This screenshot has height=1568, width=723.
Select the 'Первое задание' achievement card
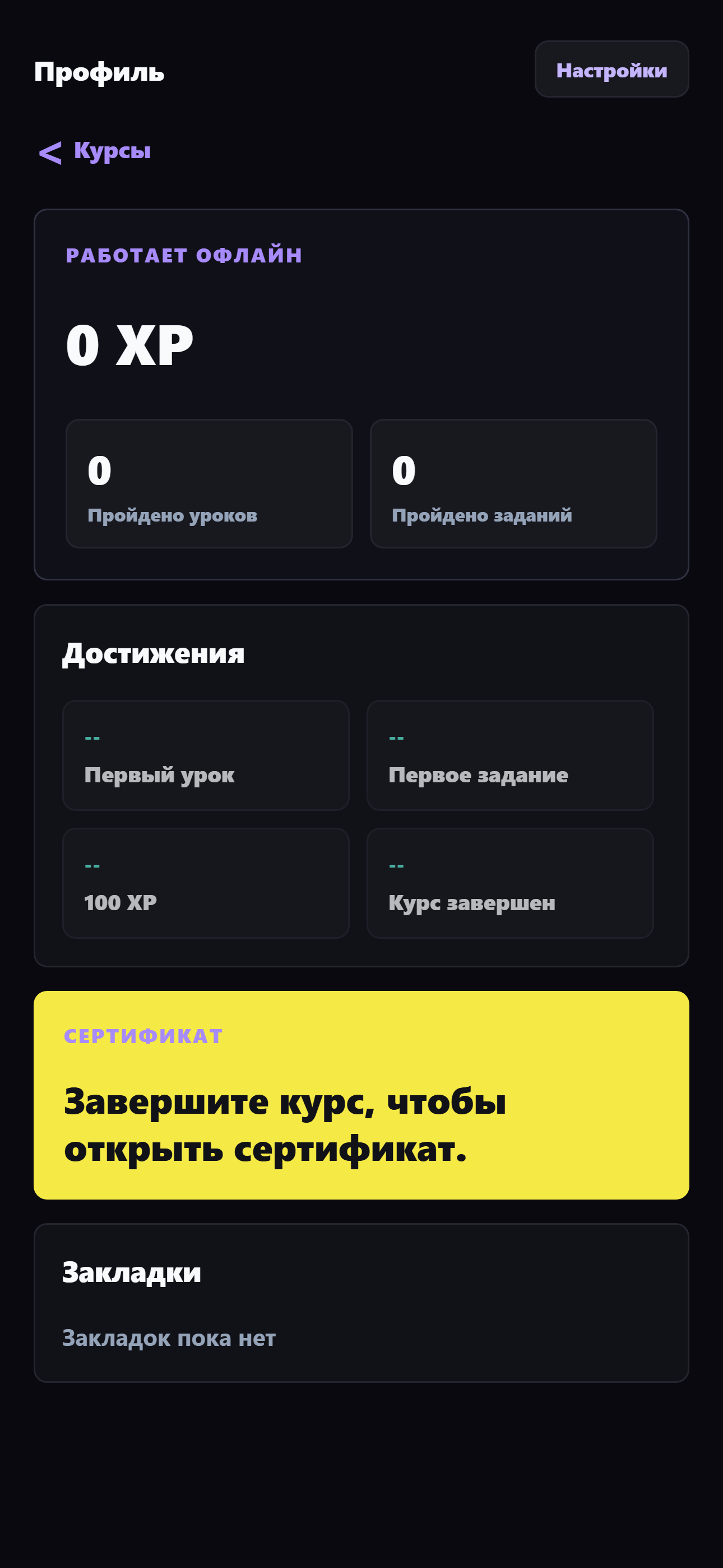[x=511, y=755]
